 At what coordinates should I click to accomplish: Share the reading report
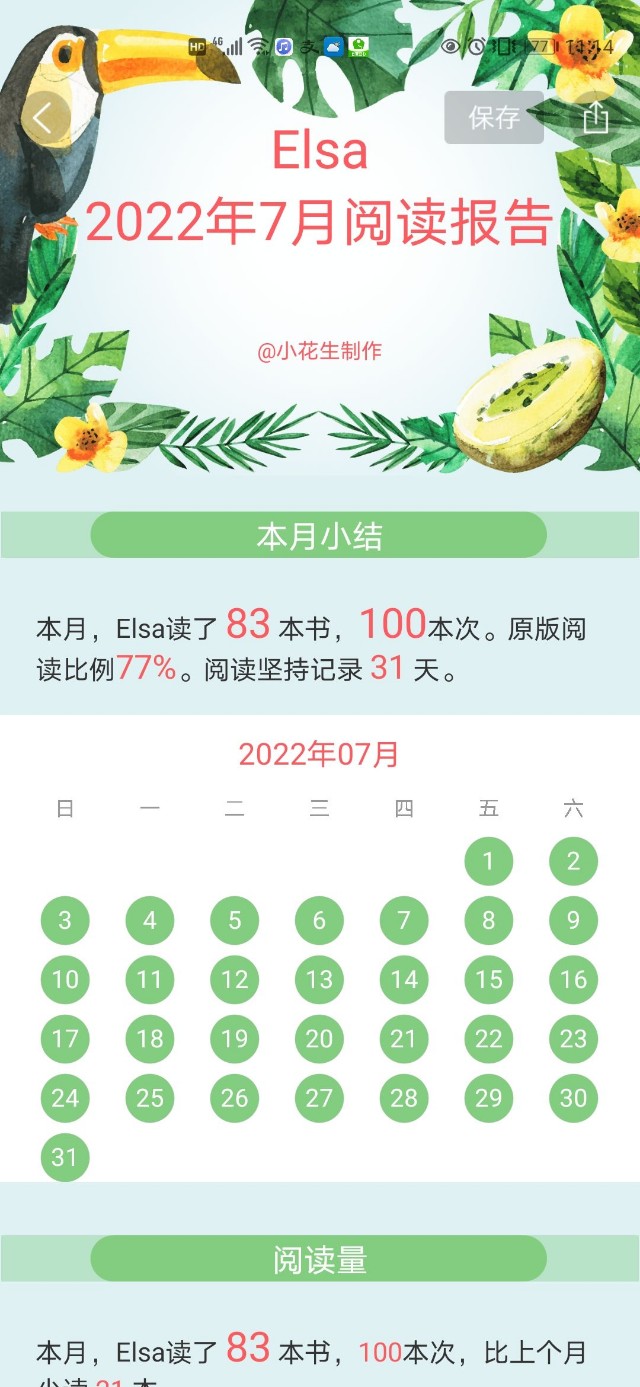coord(596,118)
